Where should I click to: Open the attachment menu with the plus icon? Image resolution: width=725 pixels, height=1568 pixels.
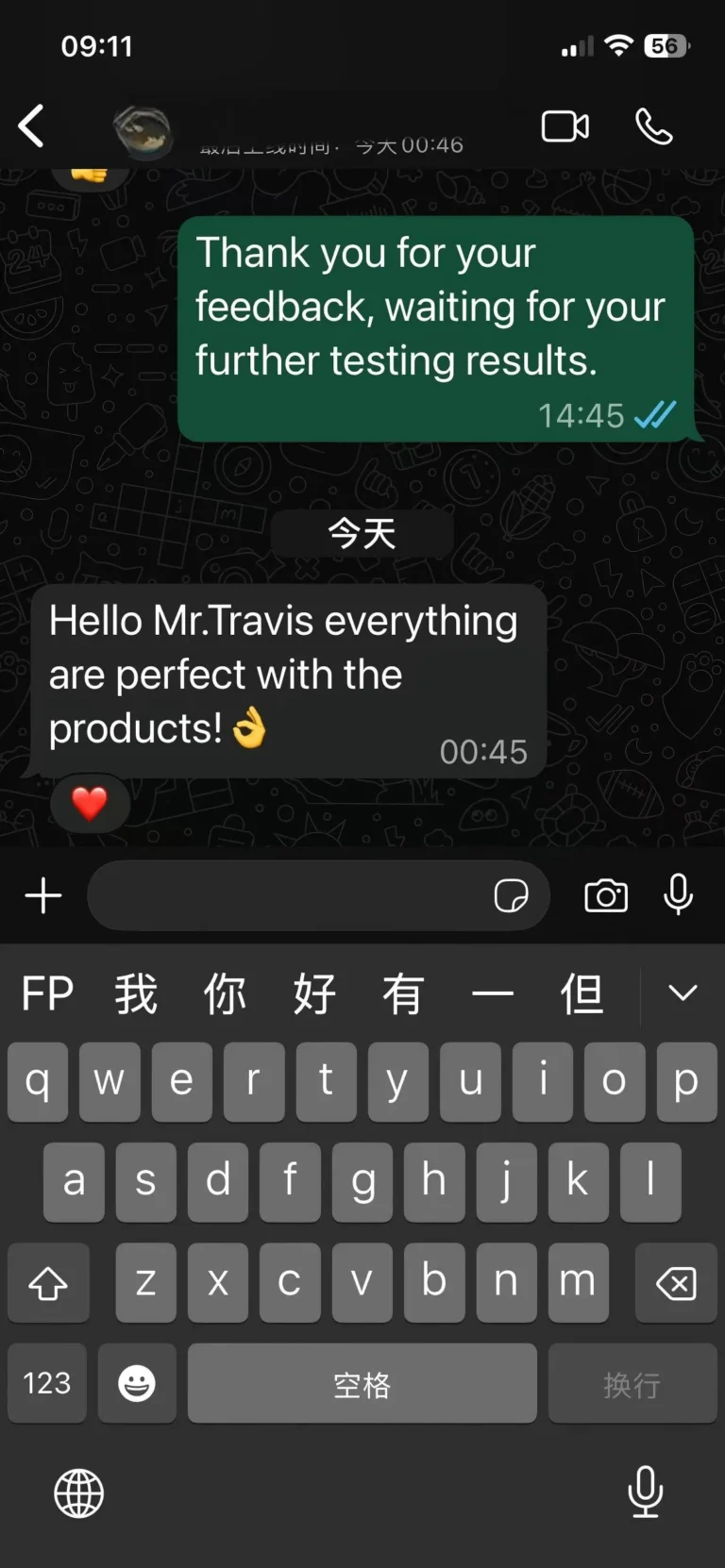tap(42, 895)
